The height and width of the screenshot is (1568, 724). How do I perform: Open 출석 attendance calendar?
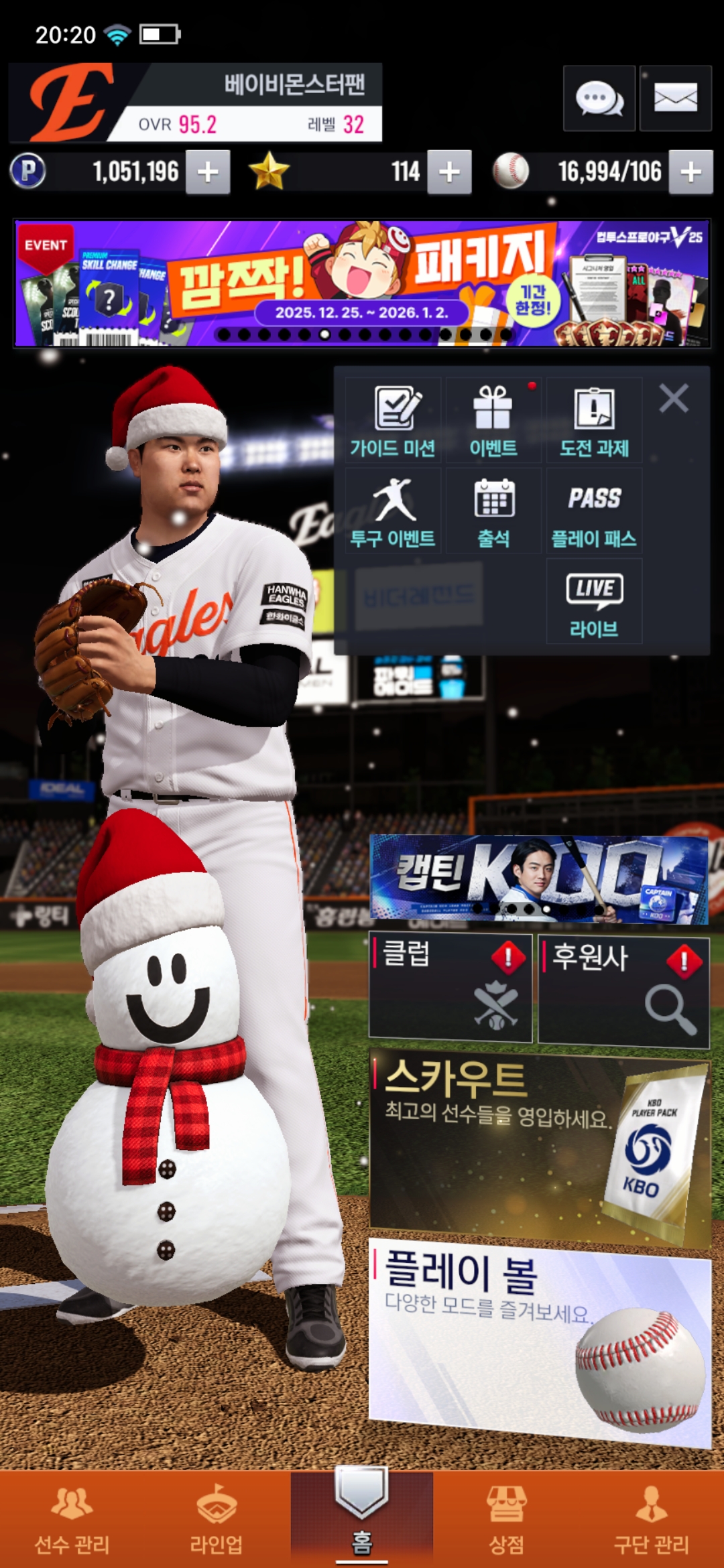[493, 511]
